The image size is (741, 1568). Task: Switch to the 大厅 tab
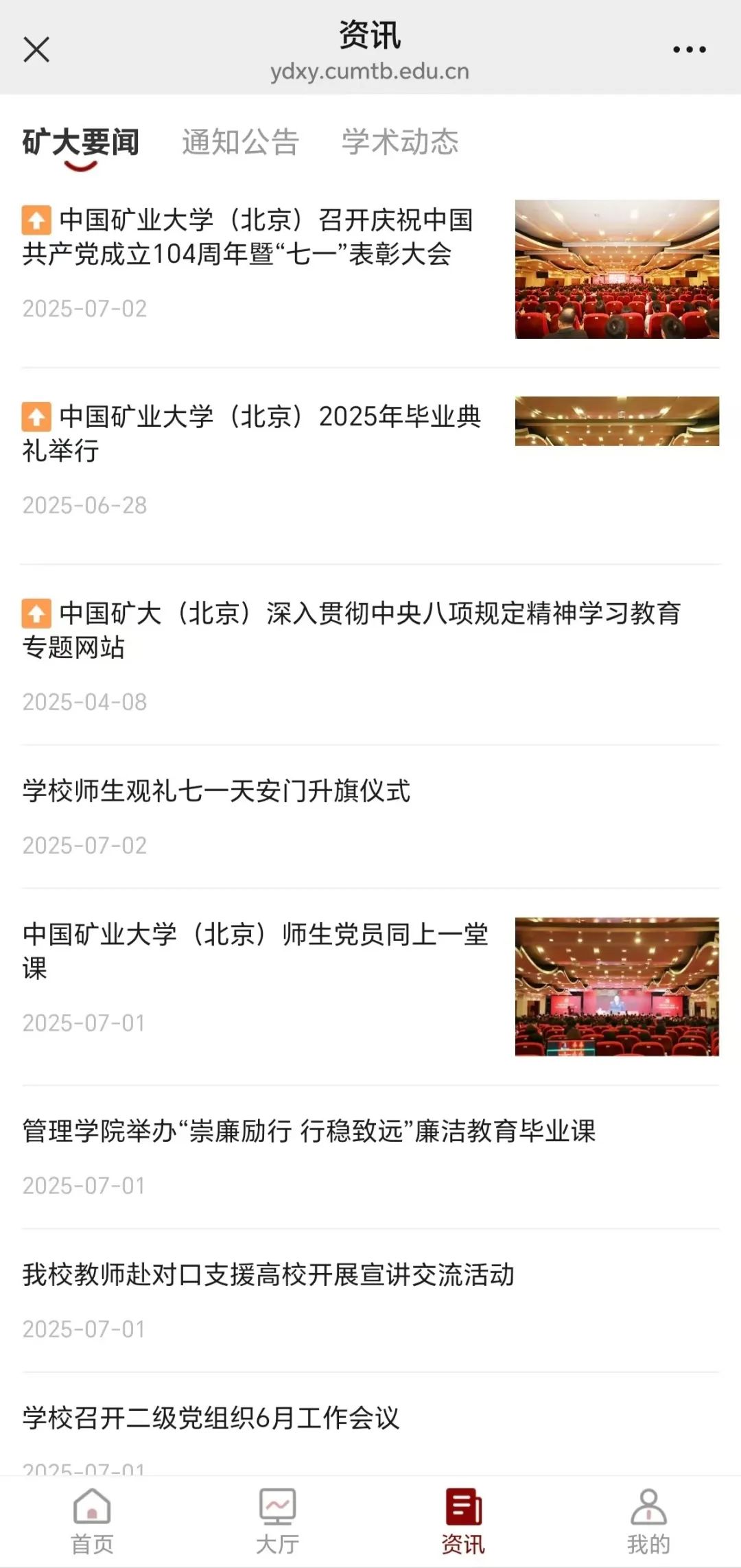(x=277, y=1521)
